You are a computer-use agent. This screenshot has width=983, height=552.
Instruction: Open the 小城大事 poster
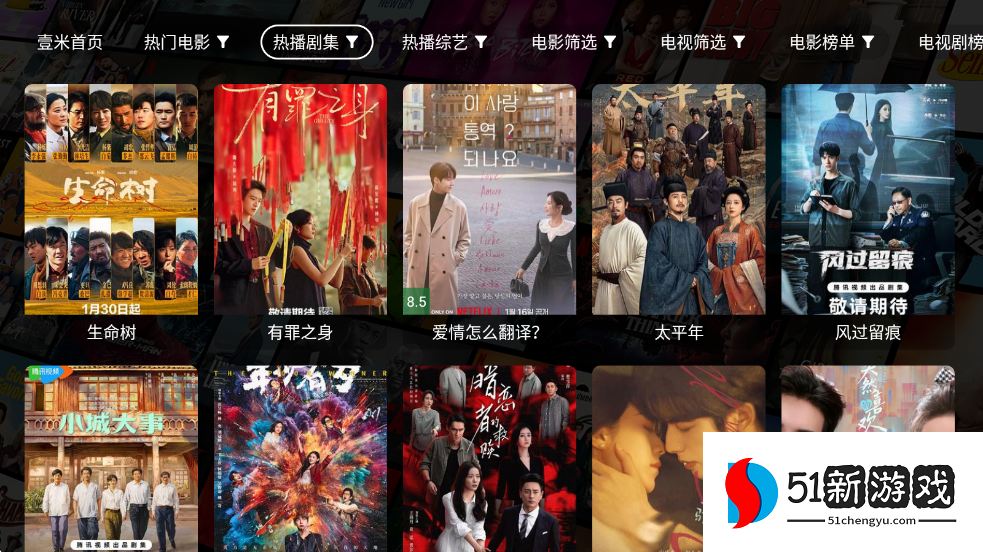[111, 457]
